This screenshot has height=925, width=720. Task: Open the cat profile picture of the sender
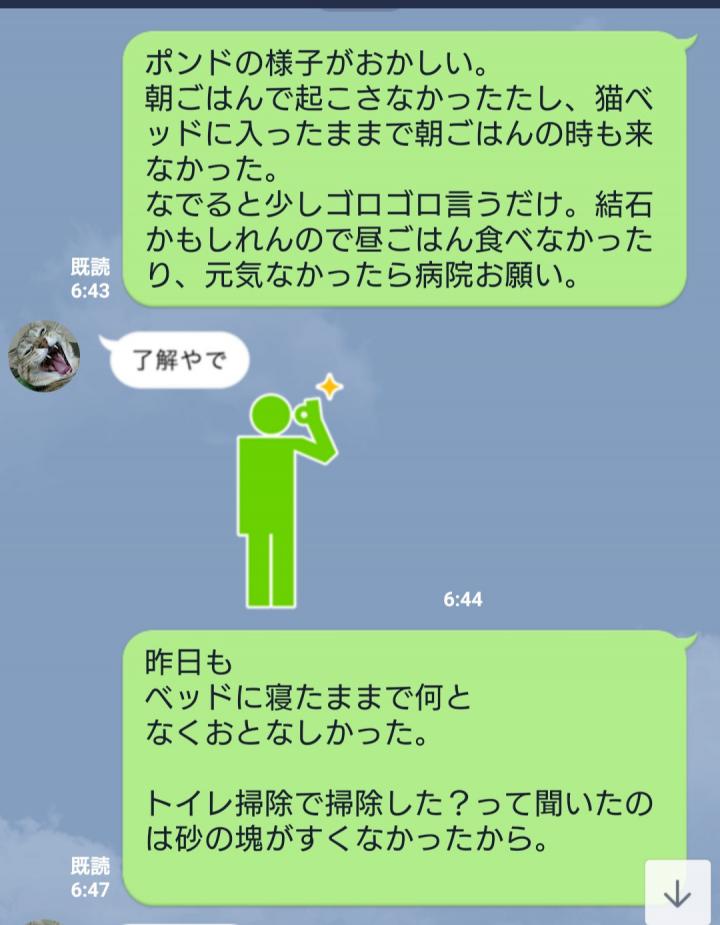coord(44,357)
